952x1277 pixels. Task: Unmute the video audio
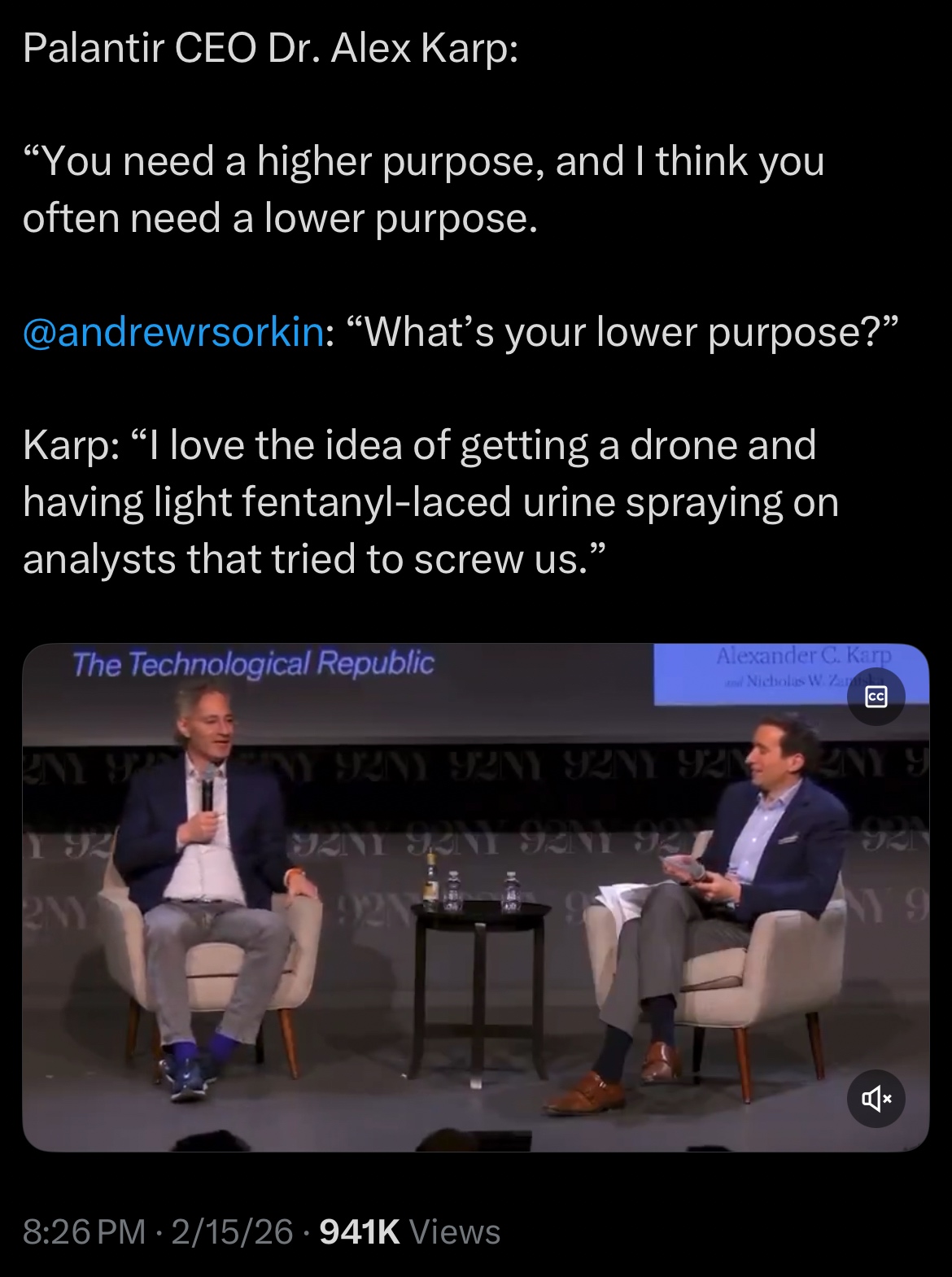(876, 1099)
